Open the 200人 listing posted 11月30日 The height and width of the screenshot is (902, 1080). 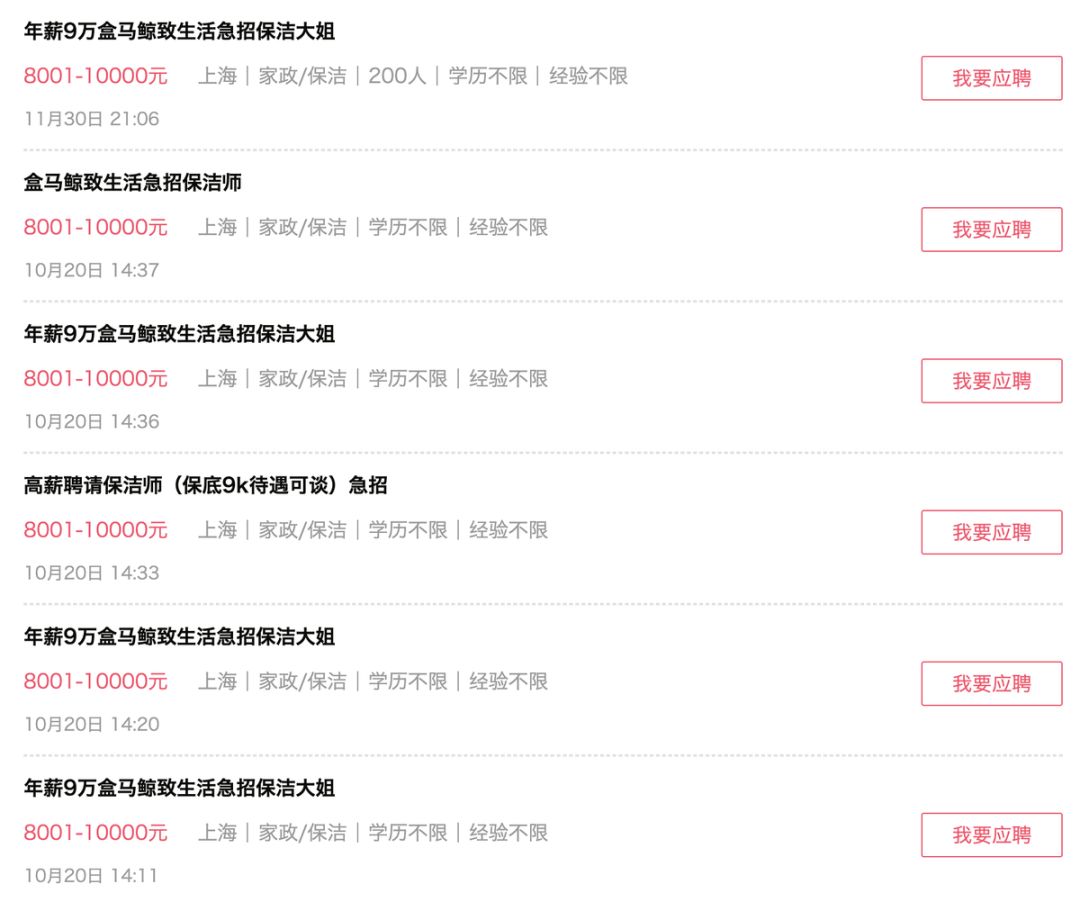[179, 32]
